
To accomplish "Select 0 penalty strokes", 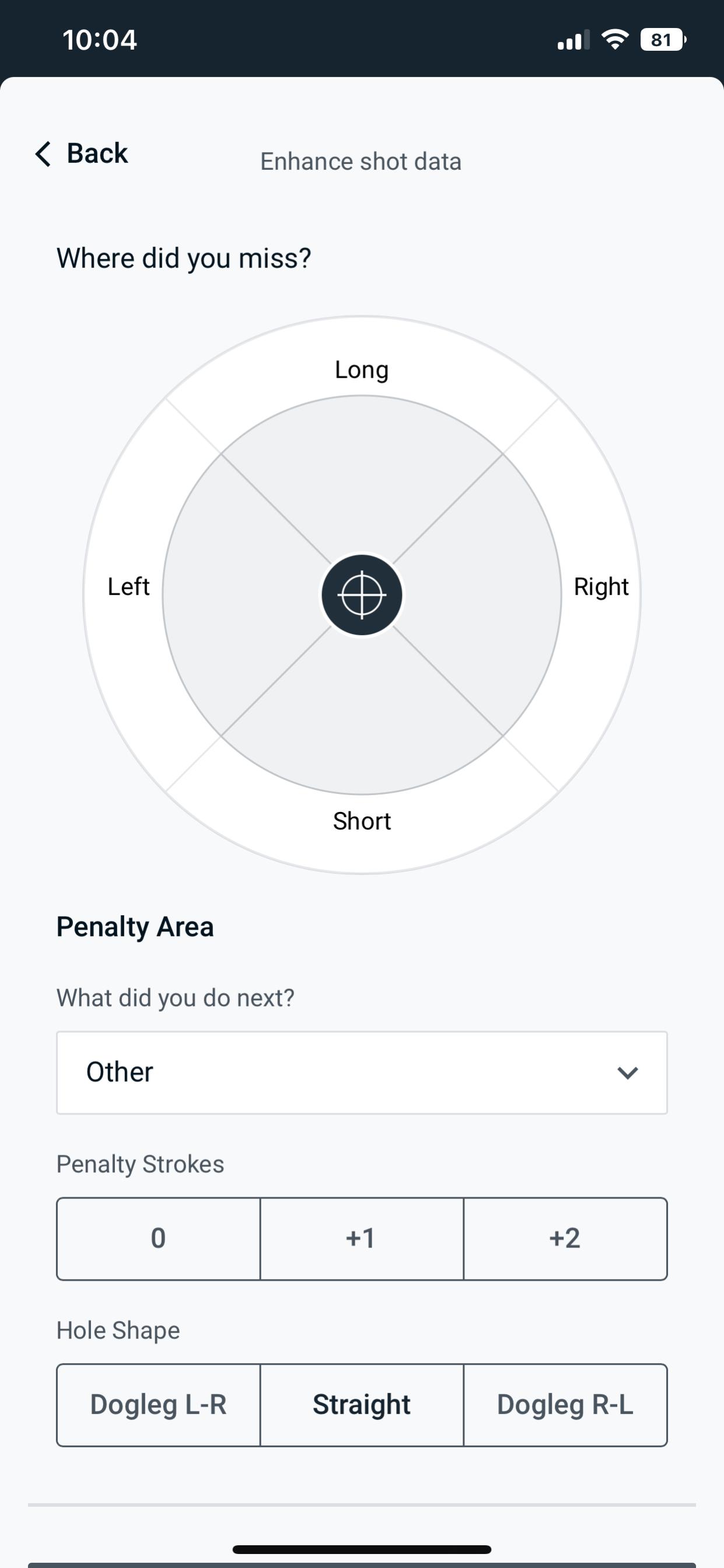I will tap(158, 1239).
